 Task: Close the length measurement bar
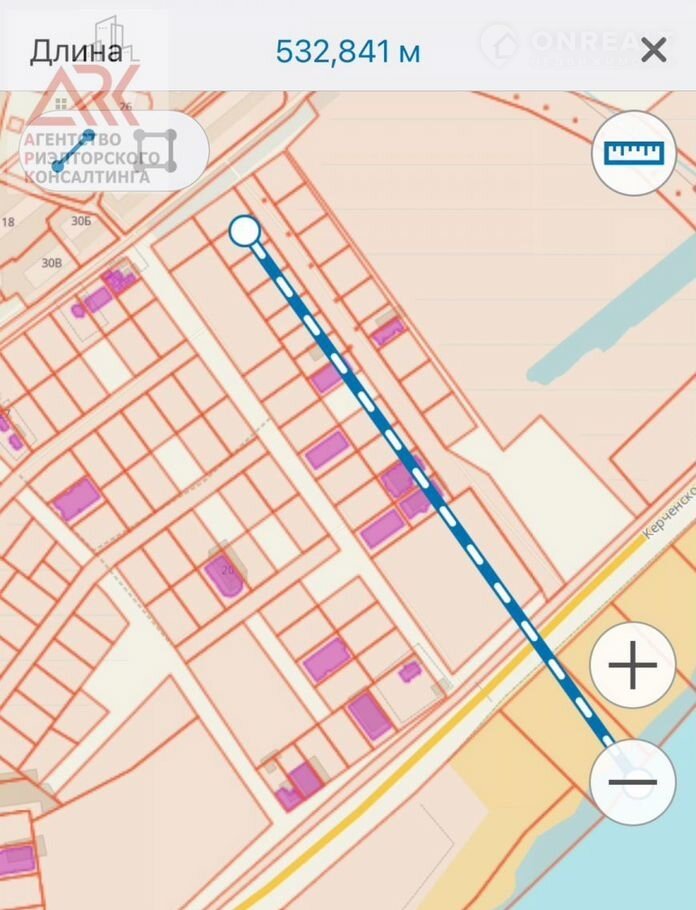coord(653,50)
